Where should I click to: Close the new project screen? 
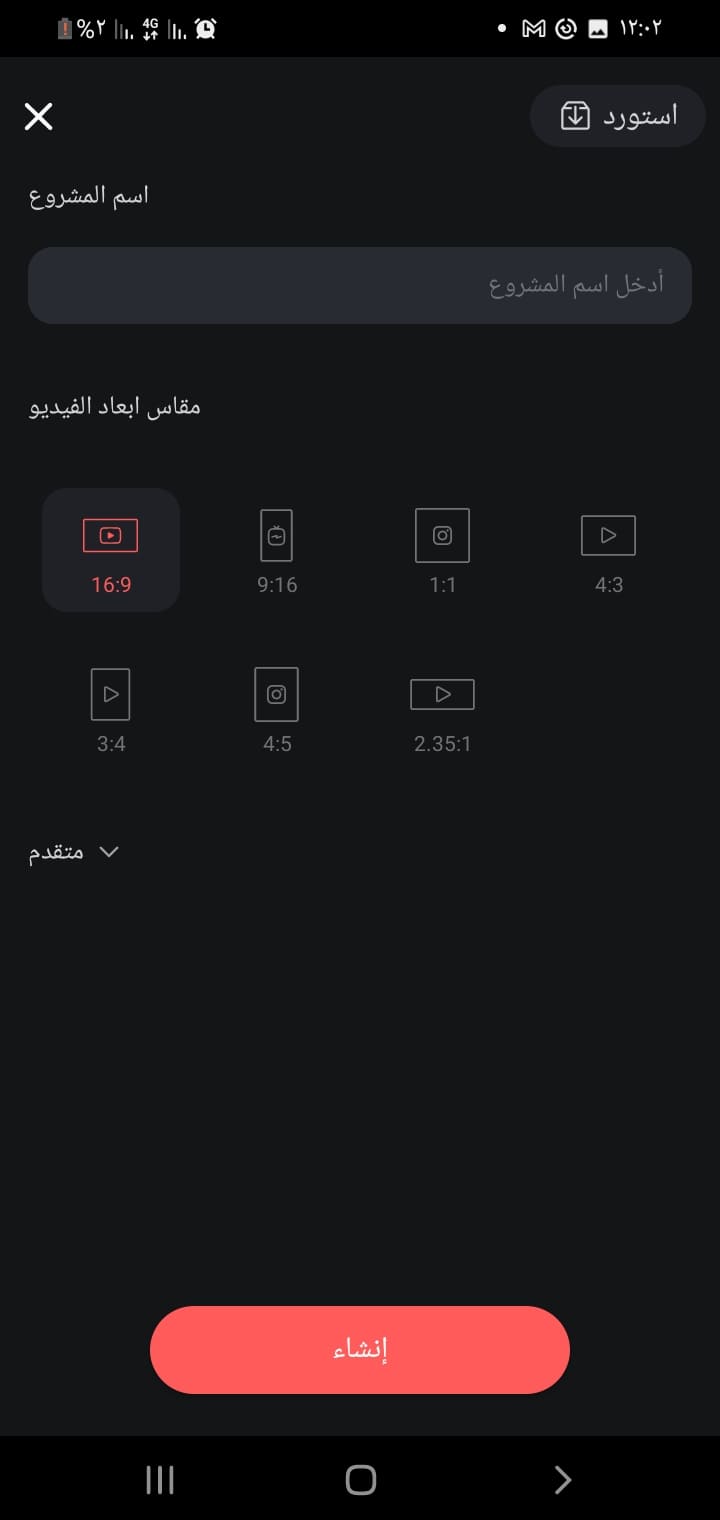coord(39,117)
